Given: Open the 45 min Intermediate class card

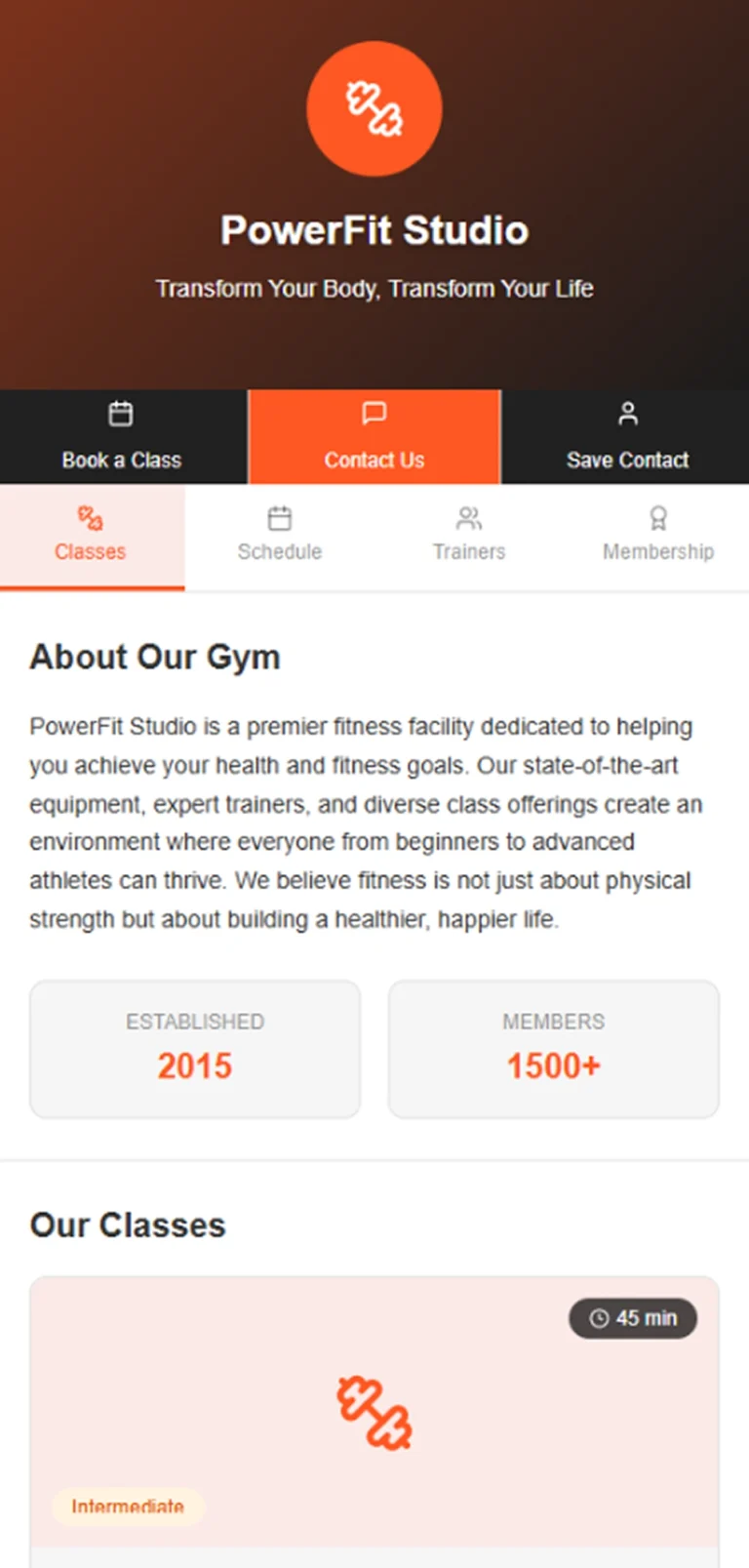Looking at the screenshot, I should coord(374,1422).
